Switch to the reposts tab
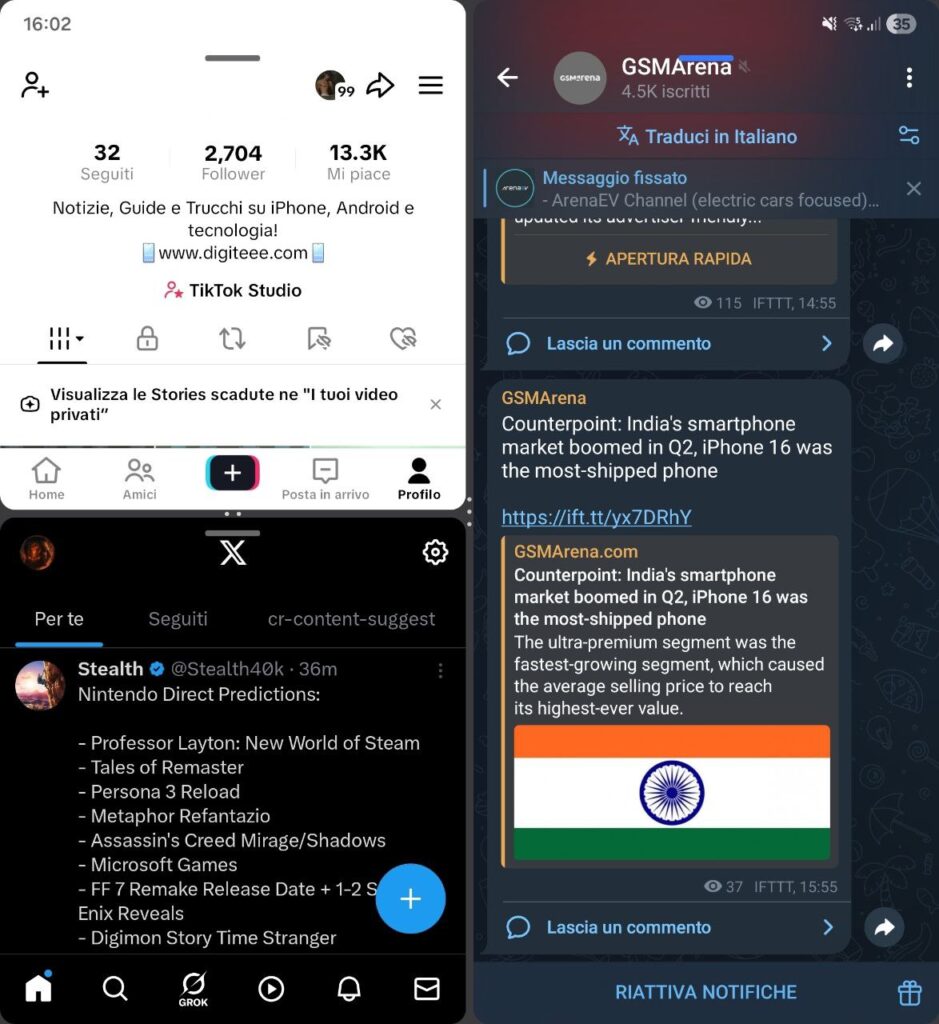 point(233,340)
